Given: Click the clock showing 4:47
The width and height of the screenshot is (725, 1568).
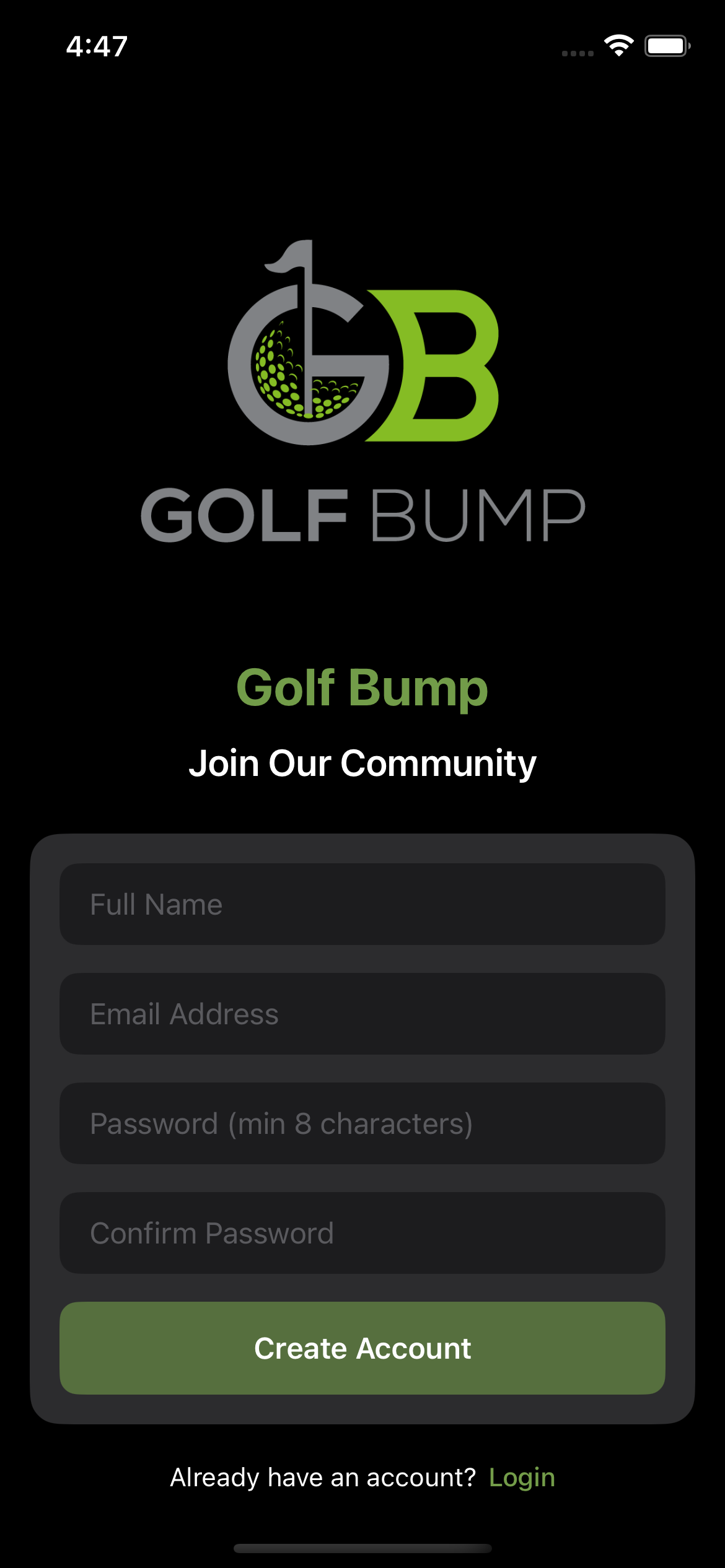Looking at the screenshot, I should point(97,44).
